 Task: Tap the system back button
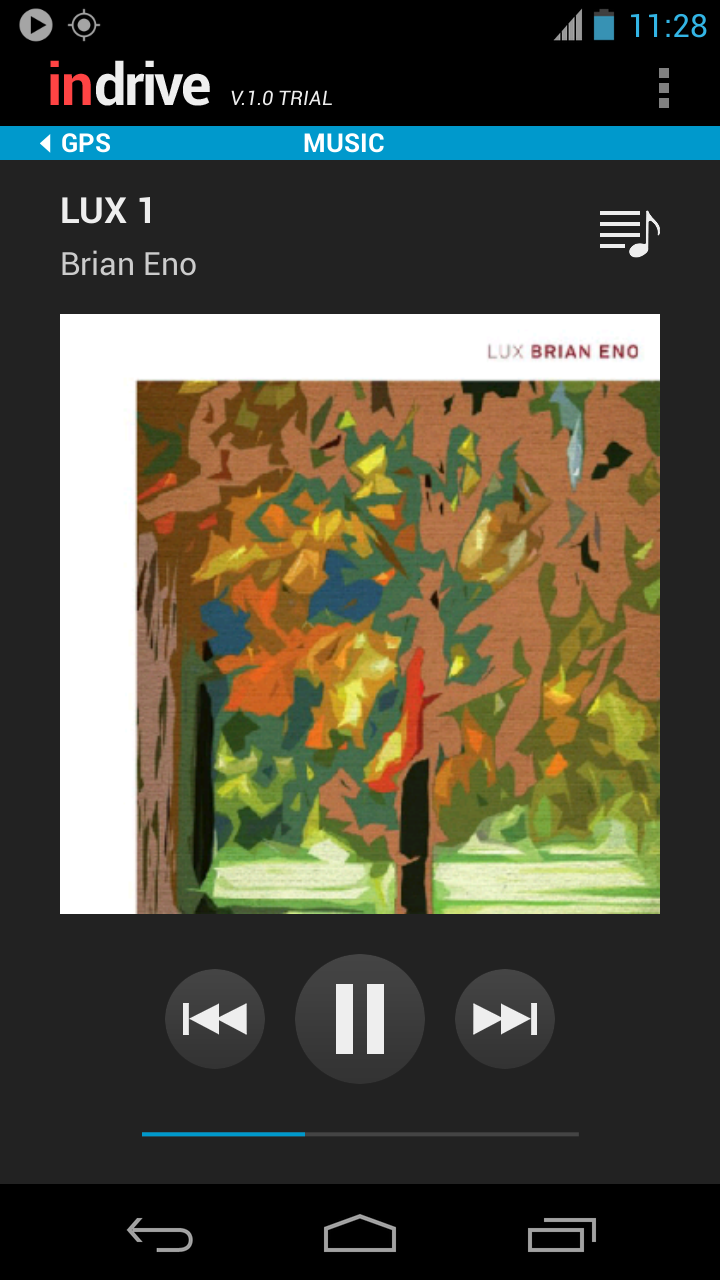160,1234
